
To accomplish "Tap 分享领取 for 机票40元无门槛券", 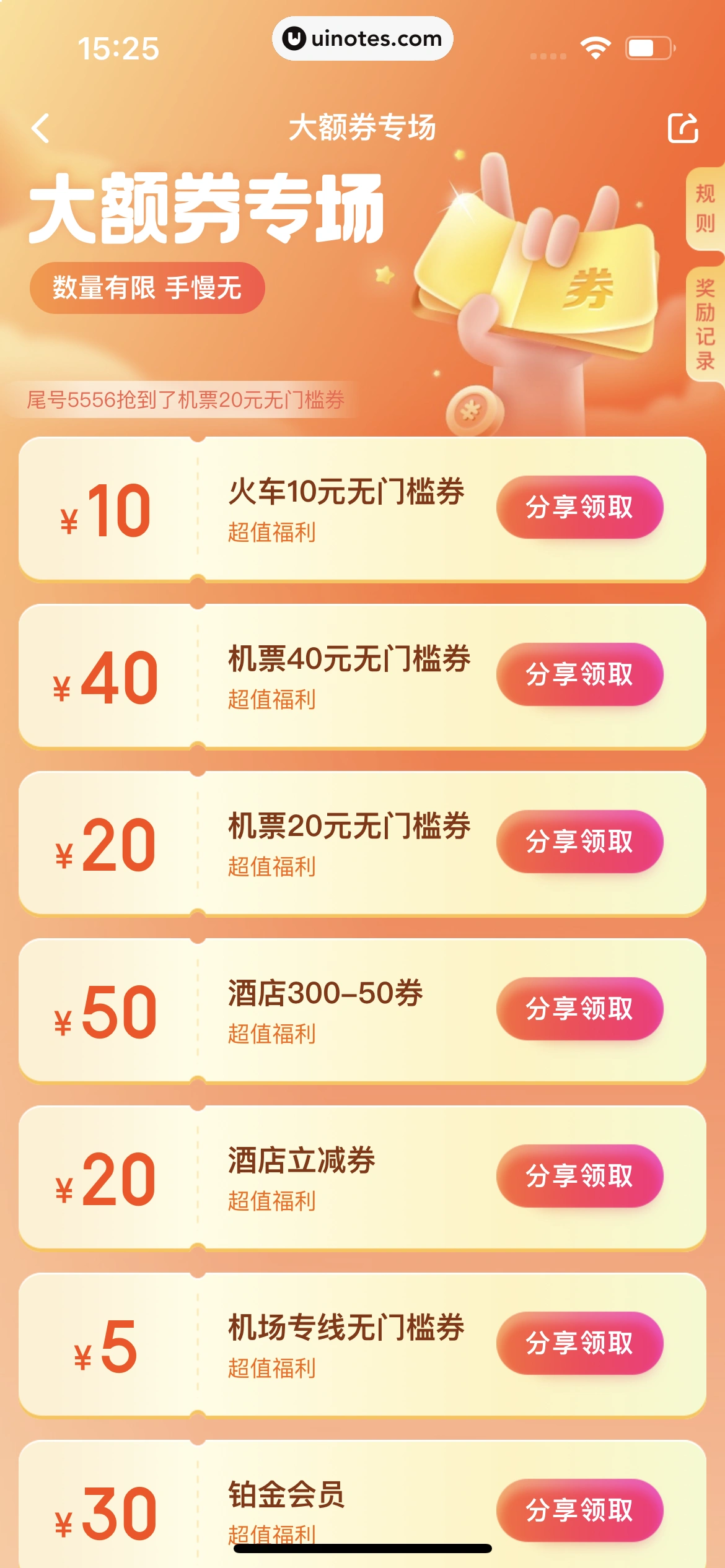I will pos(579,674).
